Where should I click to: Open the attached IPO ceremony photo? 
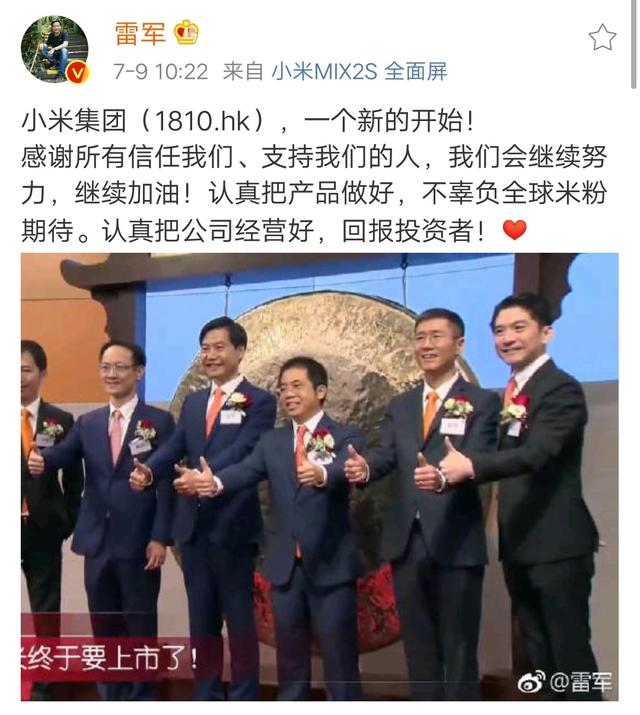(320, 475)
